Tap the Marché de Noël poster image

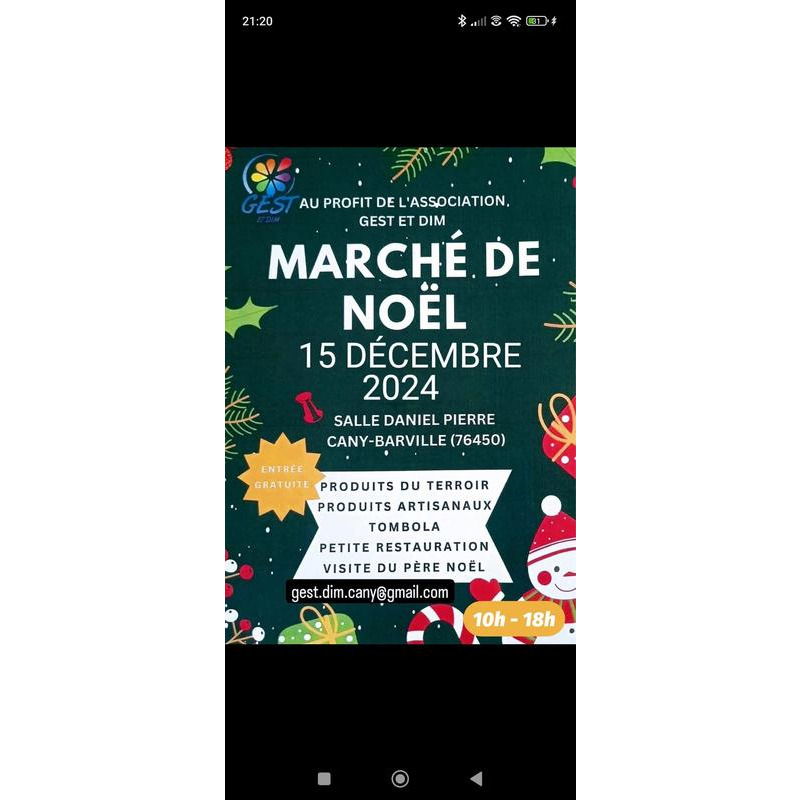(x=400, y=395)
